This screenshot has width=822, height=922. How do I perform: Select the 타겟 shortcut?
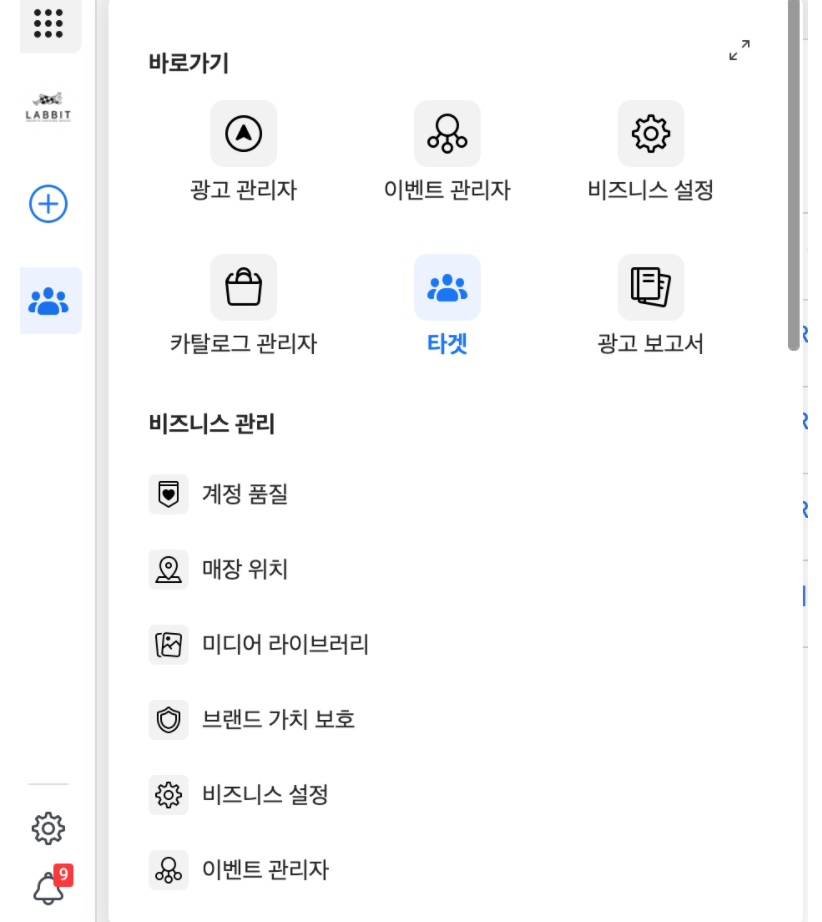(x=447, y=305)
